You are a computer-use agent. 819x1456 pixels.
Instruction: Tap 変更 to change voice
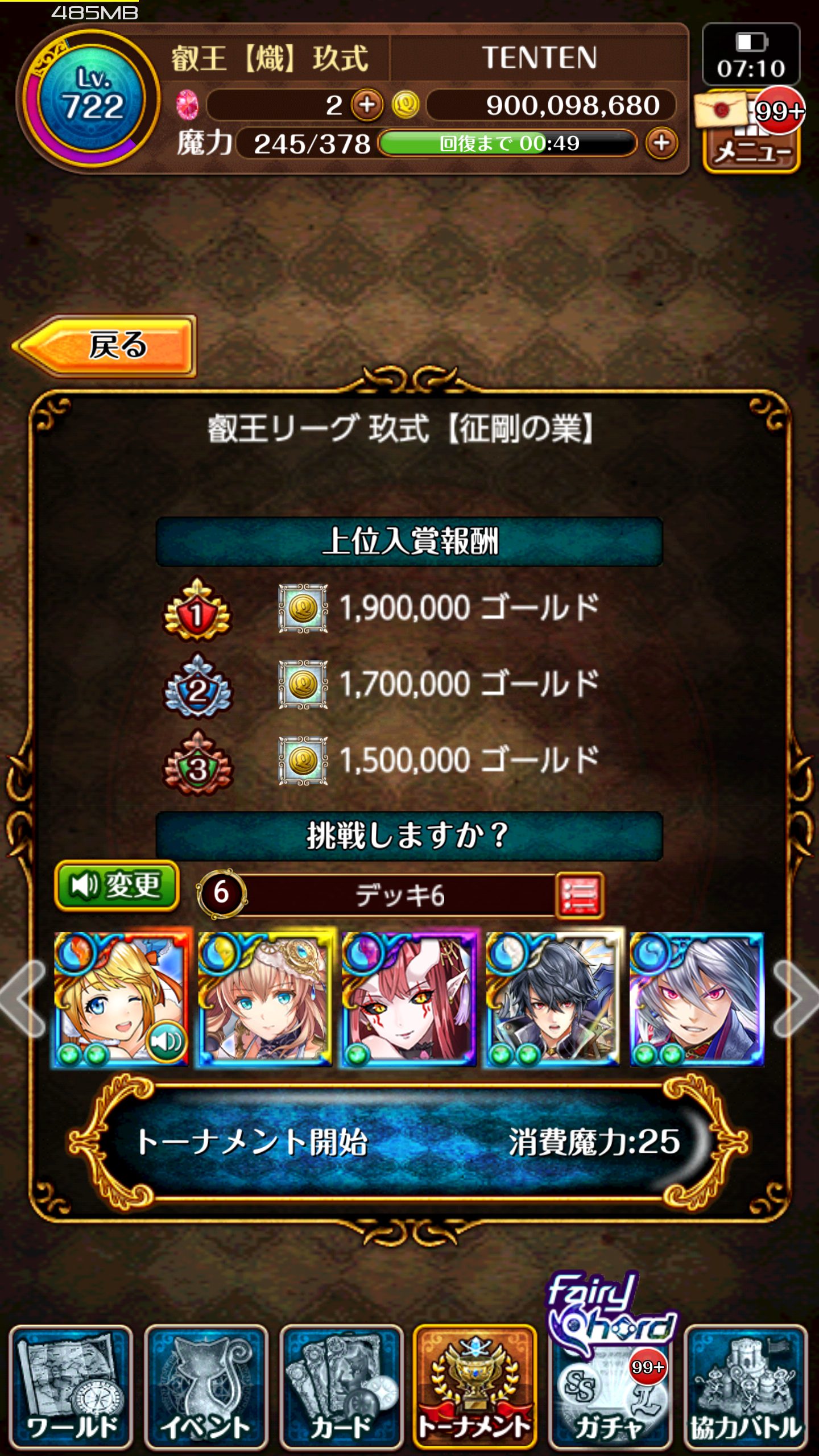click(x=117, y=886)
